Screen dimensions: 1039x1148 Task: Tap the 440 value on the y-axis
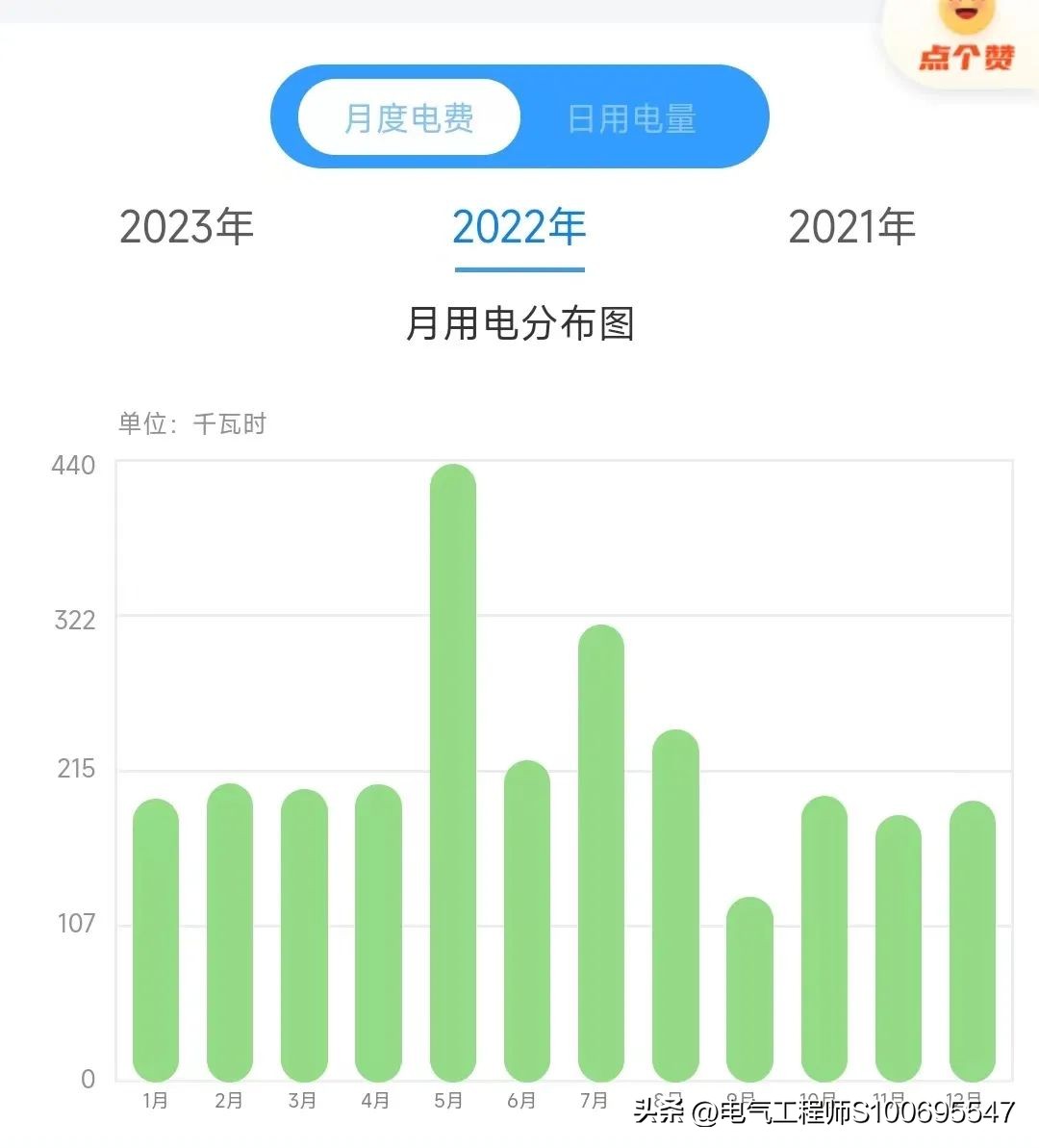point(72,465)
